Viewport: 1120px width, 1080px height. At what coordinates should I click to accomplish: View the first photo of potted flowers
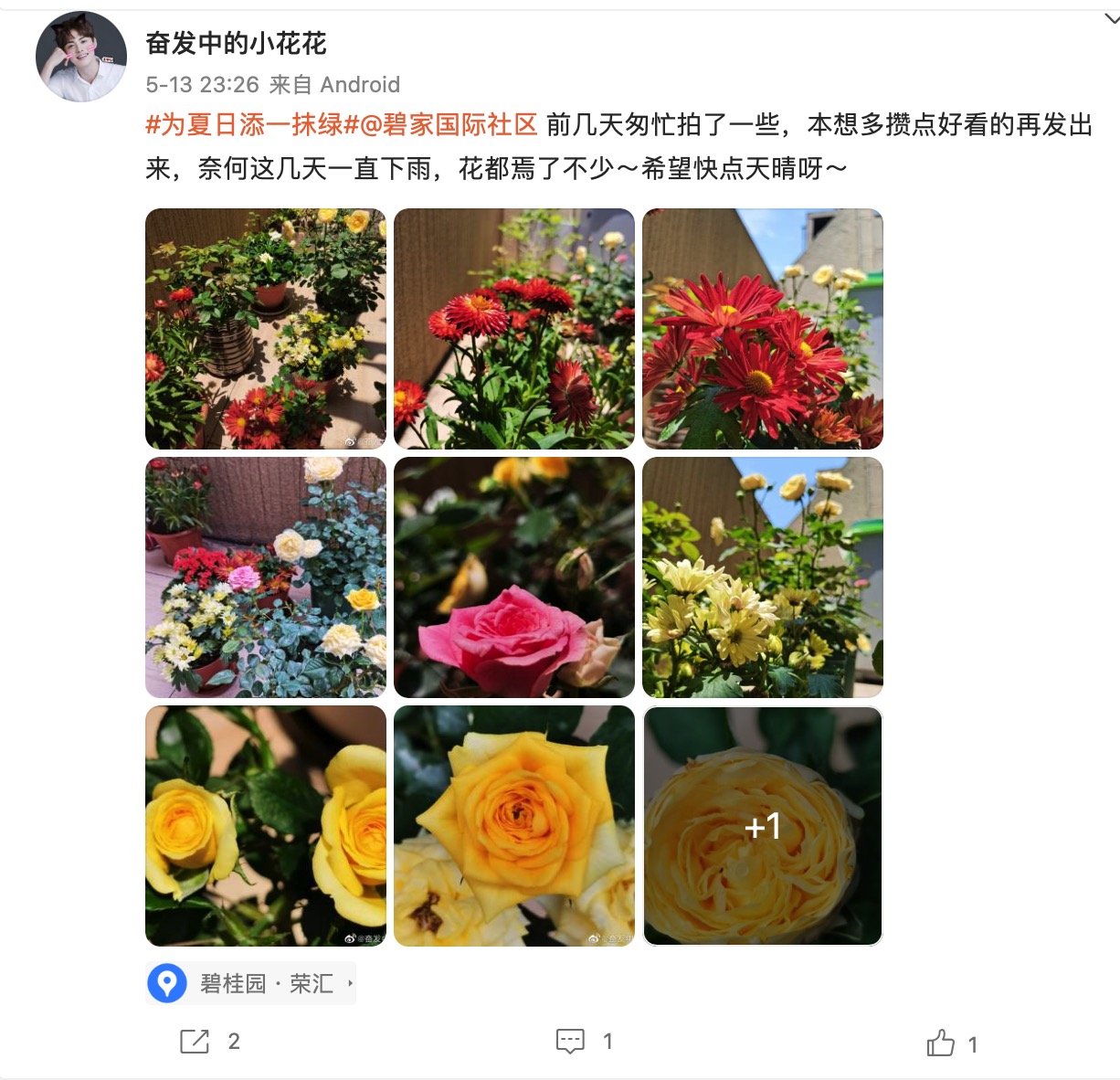265,329
